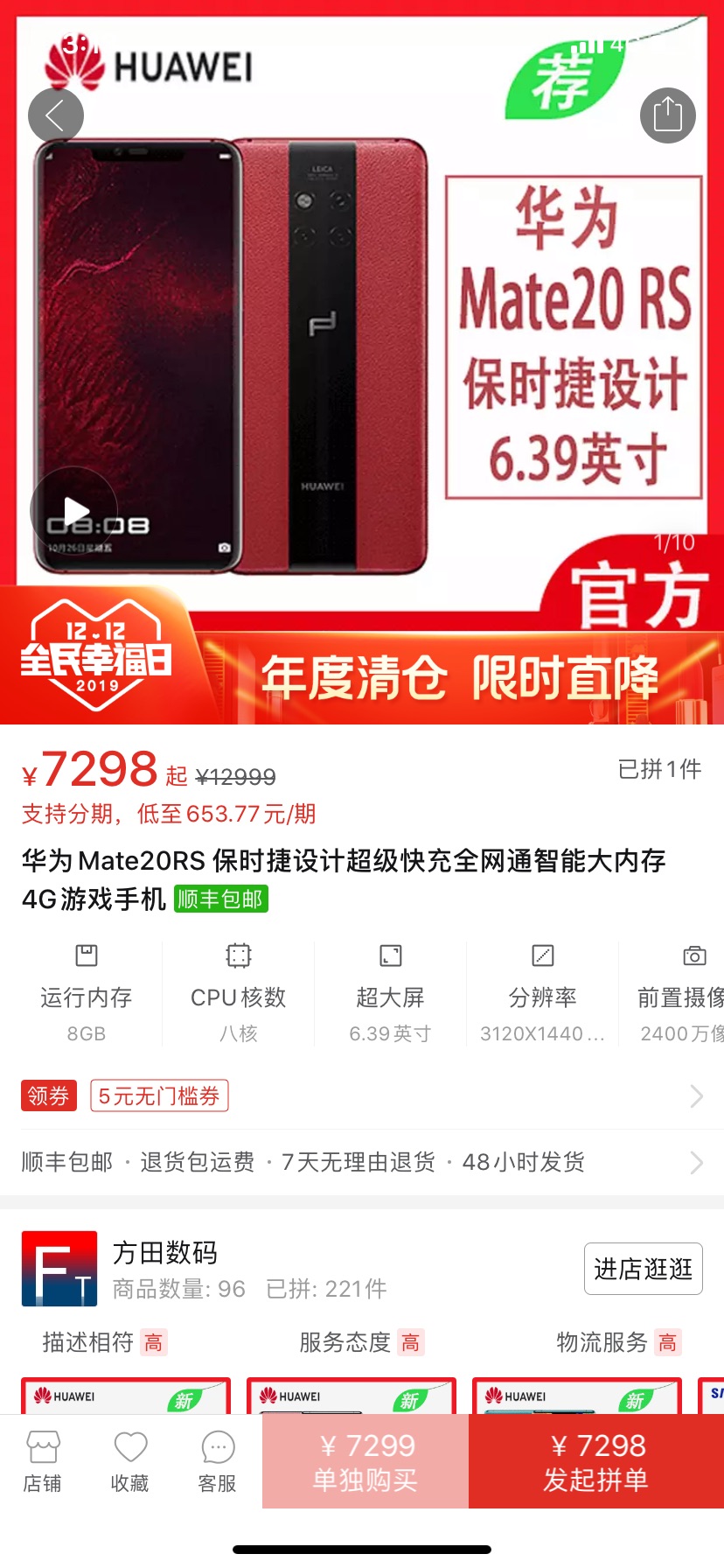Contact 客服 customer service

pyautogui.click(x=218, y=1461)
